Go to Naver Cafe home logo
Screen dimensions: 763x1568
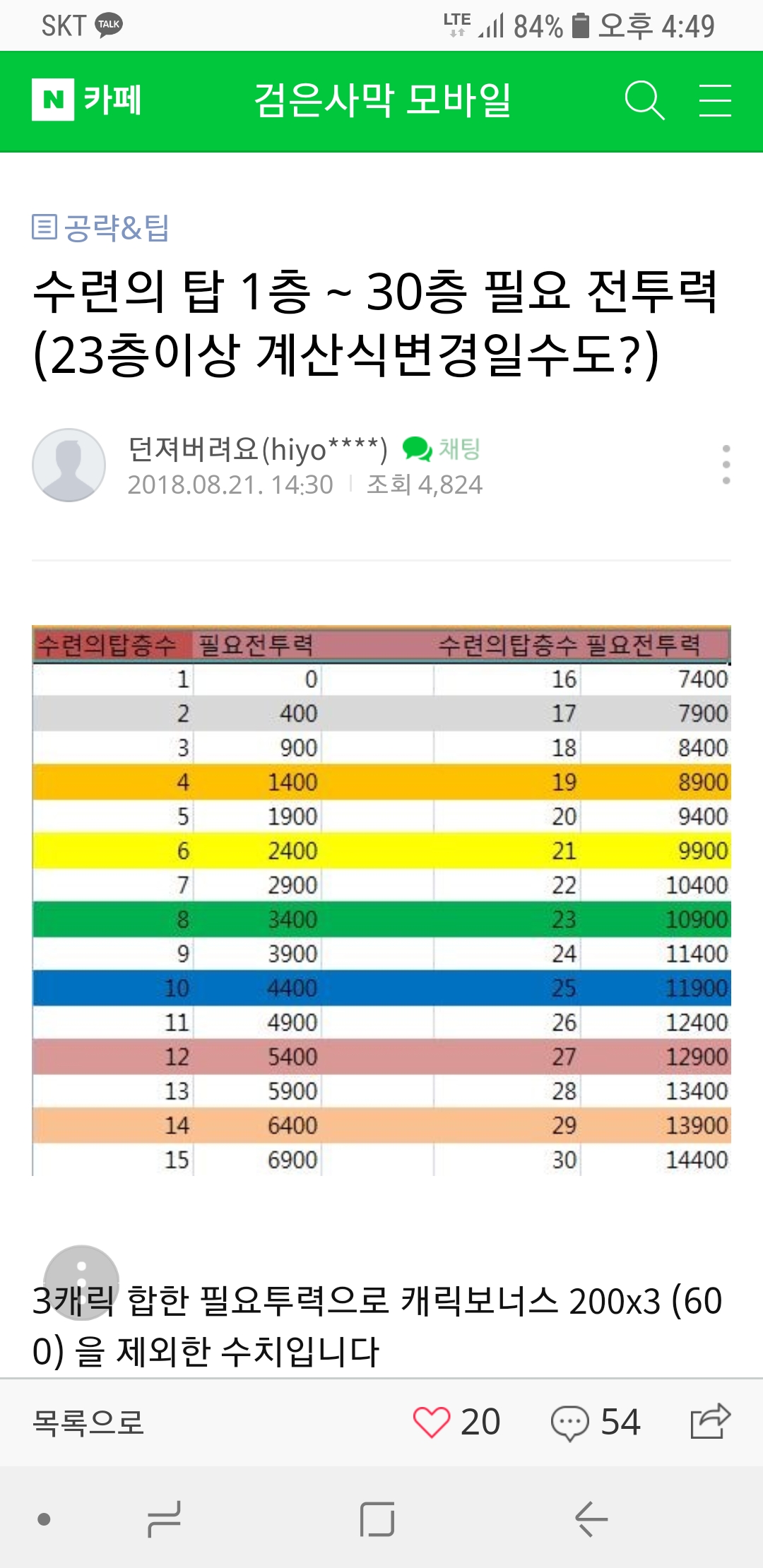click(x=86, y=100)
